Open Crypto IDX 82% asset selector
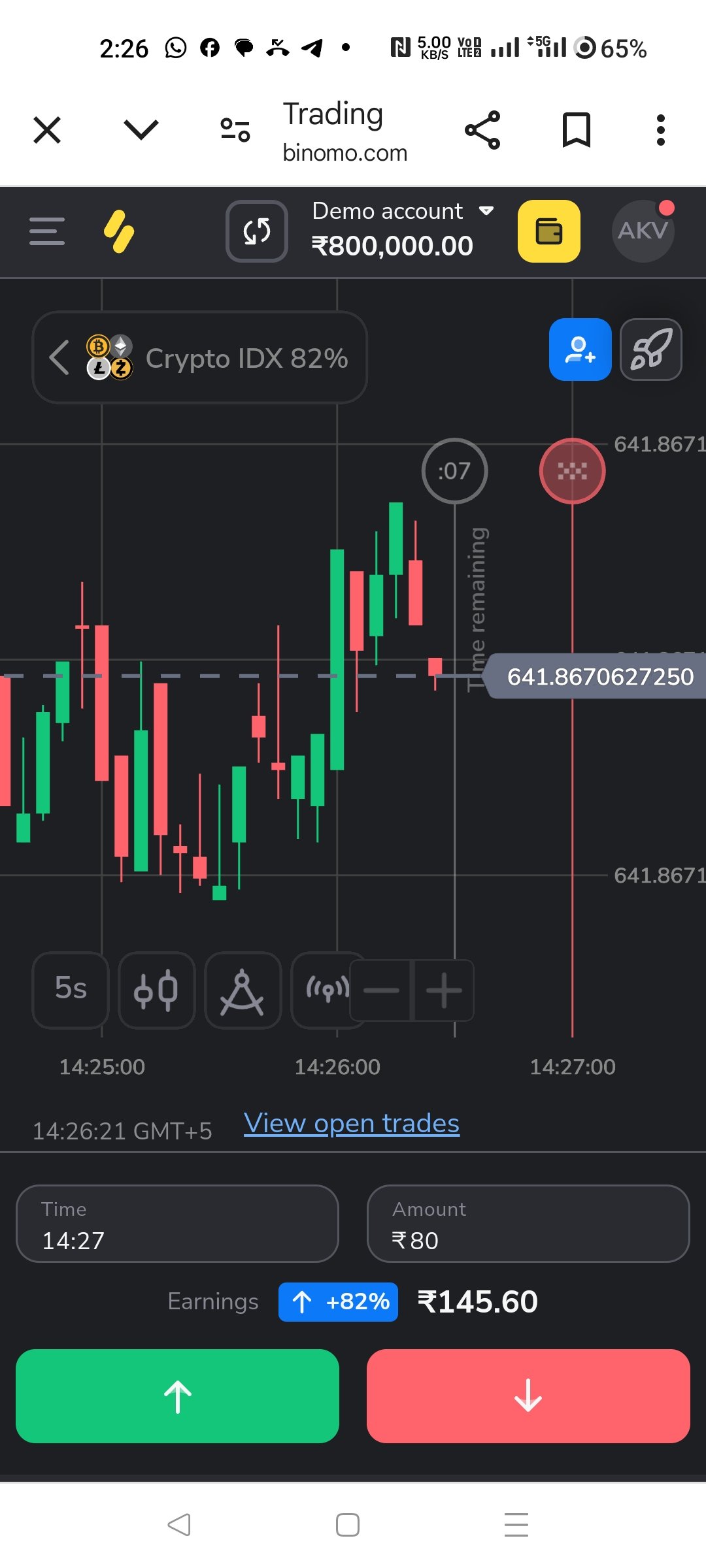This screenshot has width=706, height=1568. tap(199, 358)
